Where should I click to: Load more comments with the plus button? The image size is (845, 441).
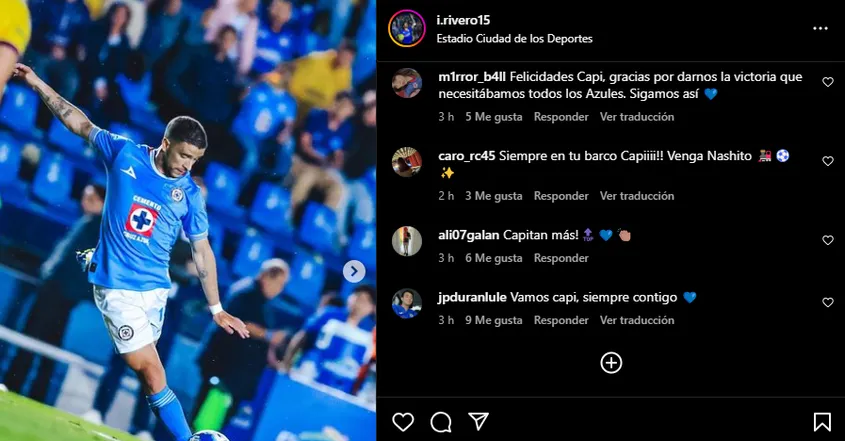(611, 363)
